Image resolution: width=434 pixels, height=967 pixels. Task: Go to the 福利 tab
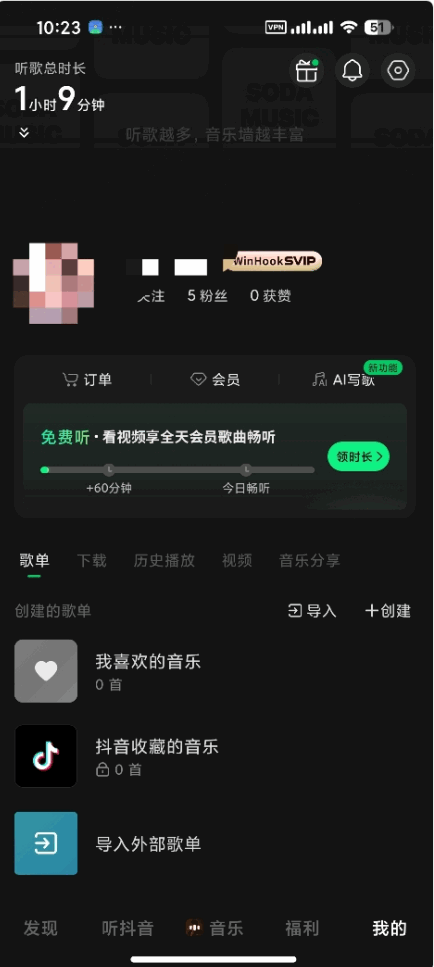(302, 928)
